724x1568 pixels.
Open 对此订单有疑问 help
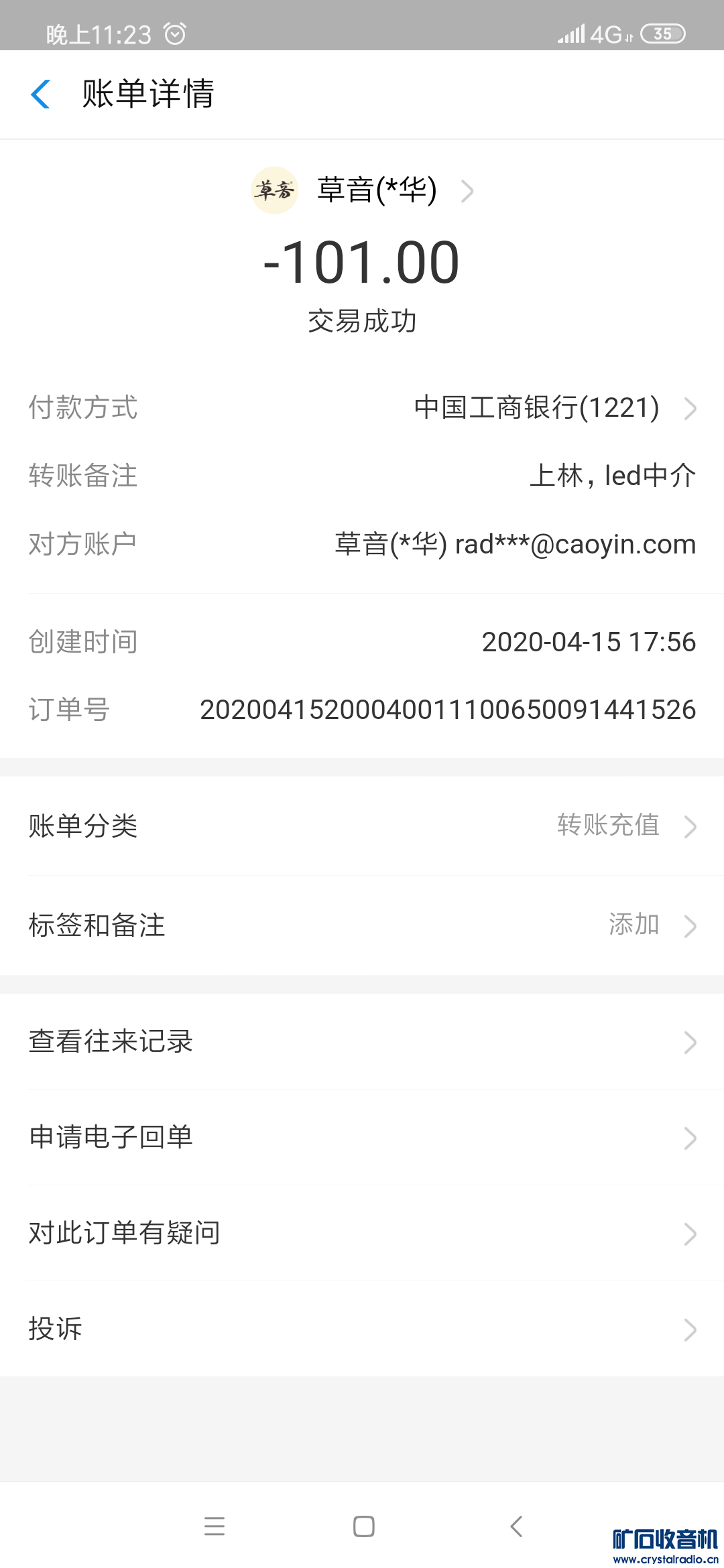coord(362,1233)
